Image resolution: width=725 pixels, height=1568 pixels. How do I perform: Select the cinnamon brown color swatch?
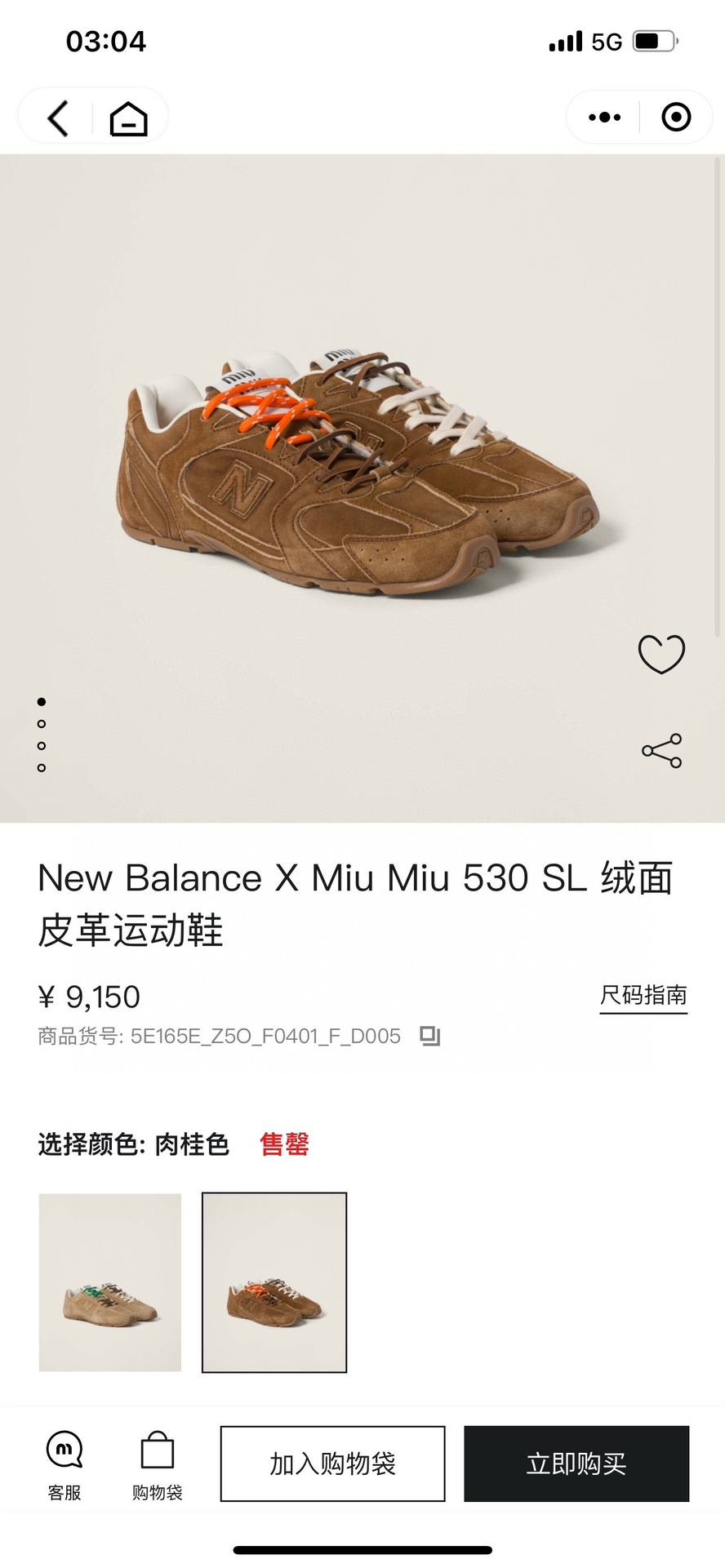click(274, 1282)
